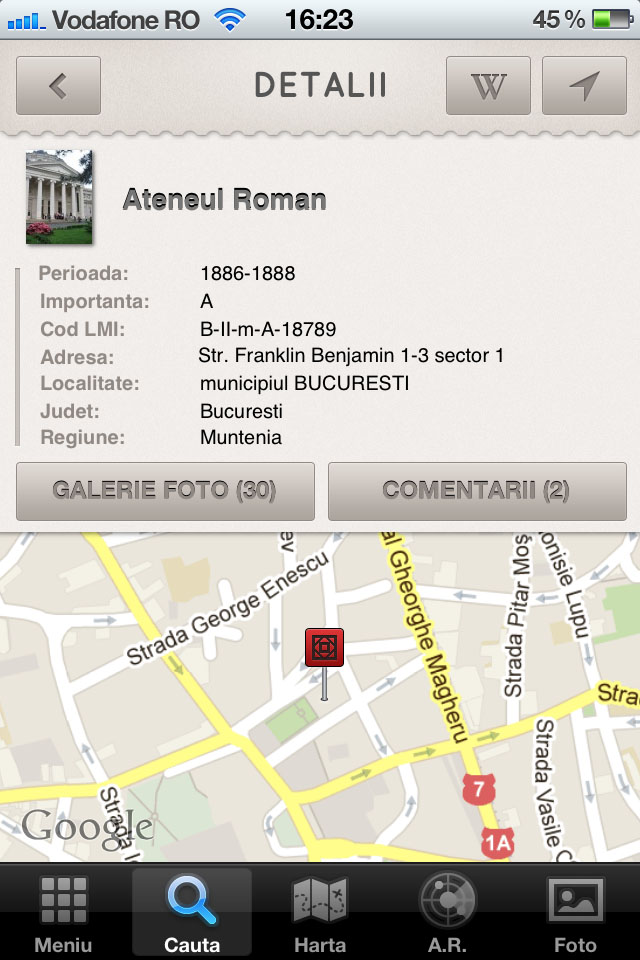
Task: Open Galerie Foto (30)
Action: (x=165, y=491)
